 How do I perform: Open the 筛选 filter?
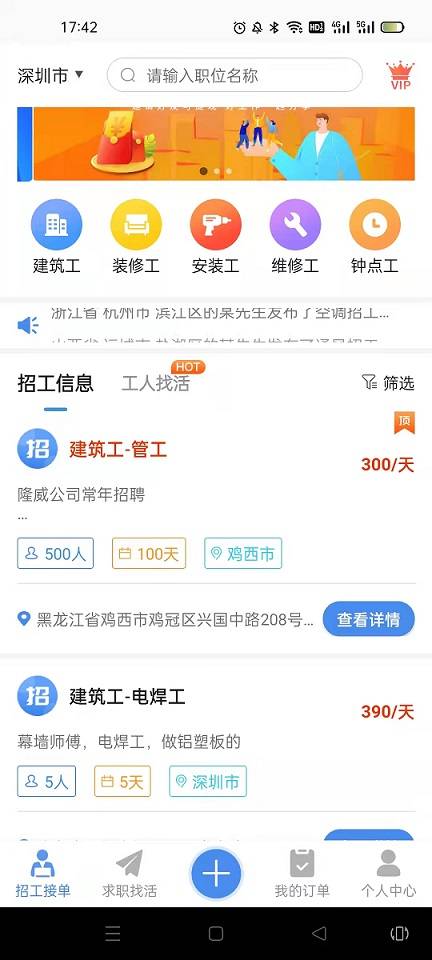tap(388, 383)
